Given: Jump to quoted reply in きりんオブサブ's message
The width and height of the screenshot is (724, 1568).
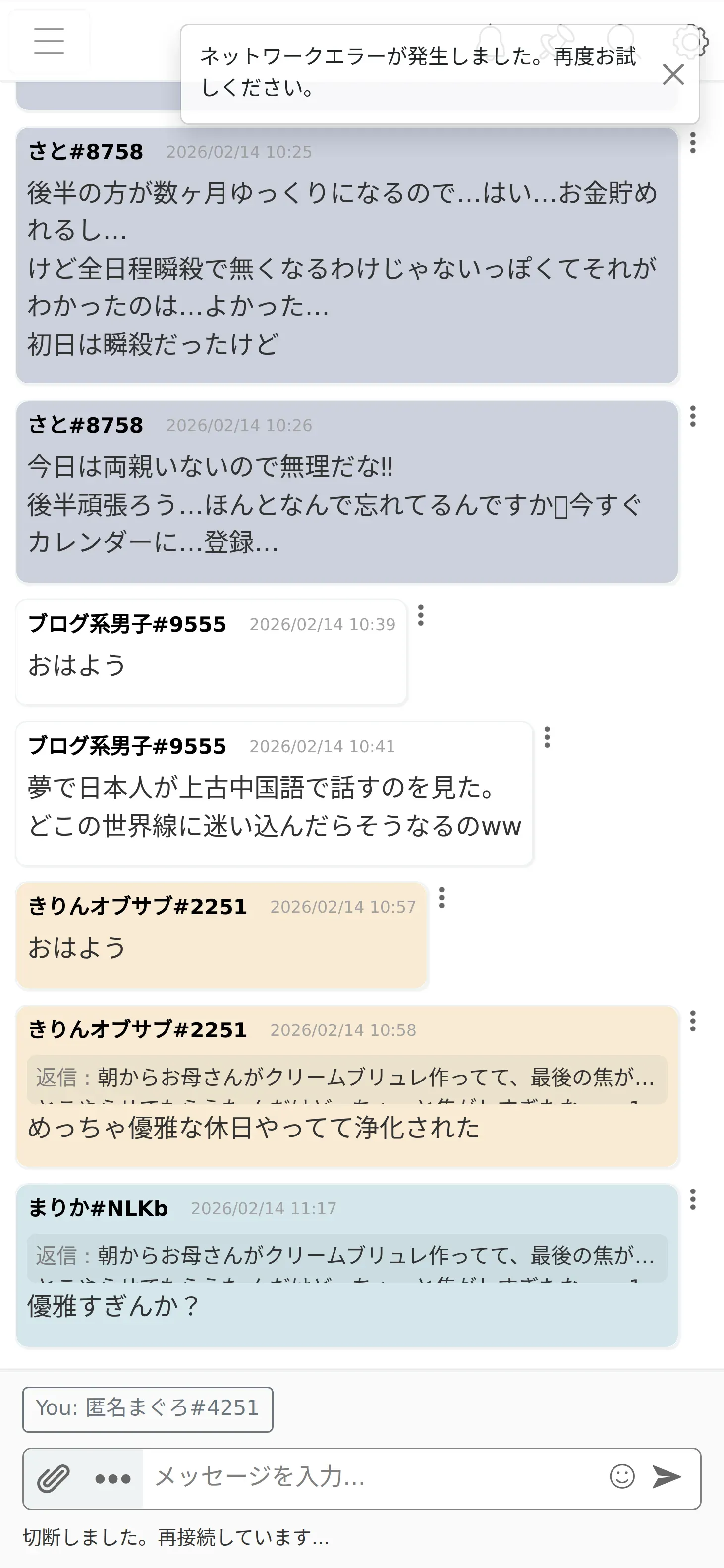Looking at the screenshot, I should [x=347, y=1079].
